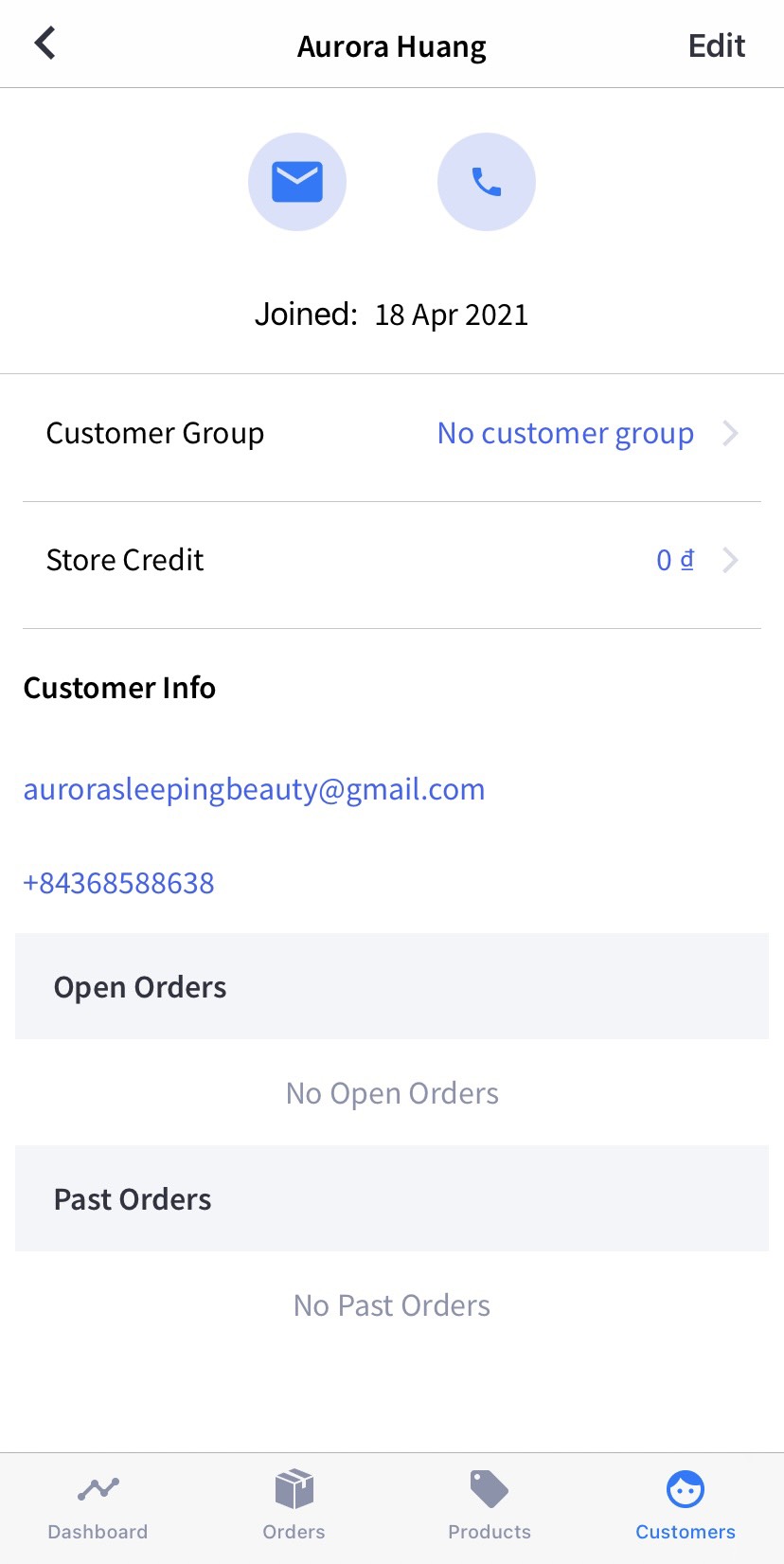This screenshot has height=1564, width=784.
Task: Open the Customer Group row
Action: click(392, 434)
